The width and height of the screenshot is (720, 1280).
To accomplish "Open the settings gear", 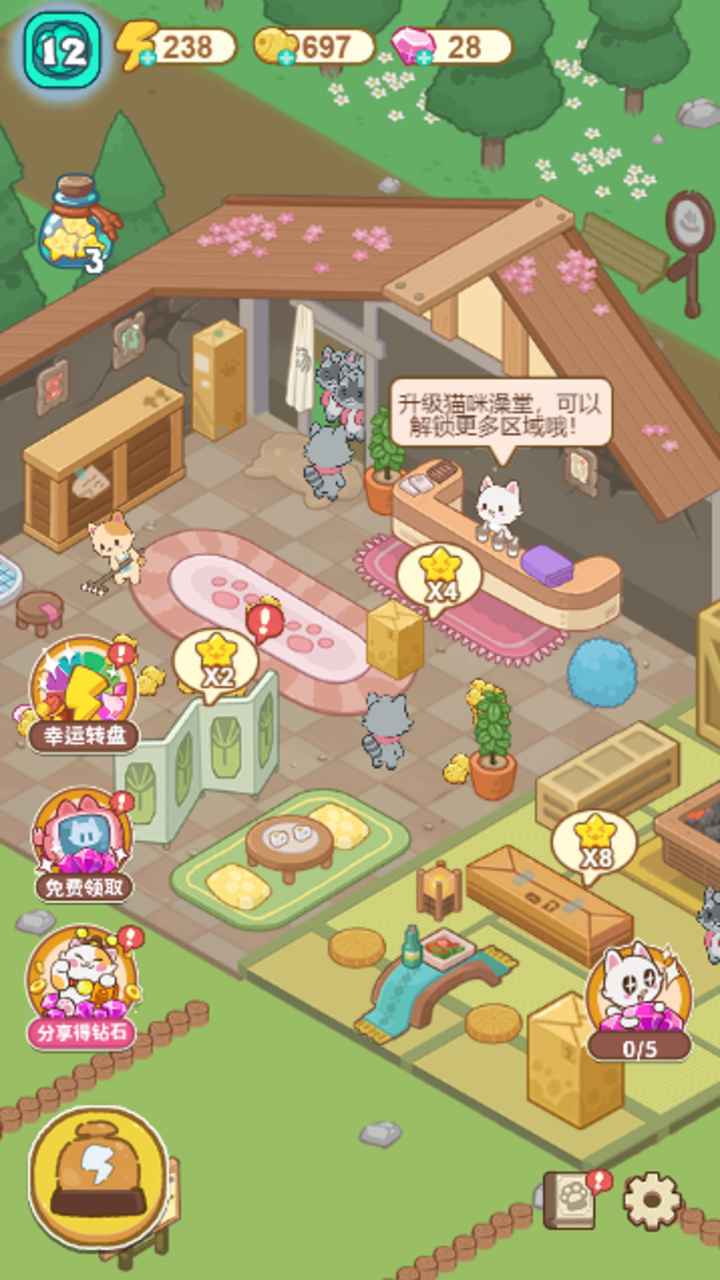I will point(652,1199).
